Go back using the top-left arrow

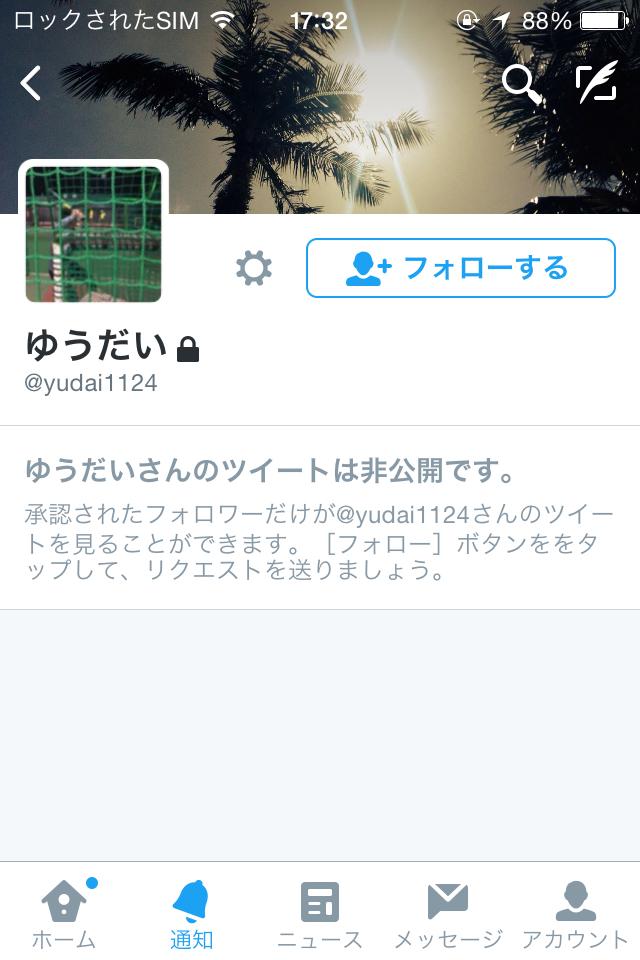coord(31,83)
